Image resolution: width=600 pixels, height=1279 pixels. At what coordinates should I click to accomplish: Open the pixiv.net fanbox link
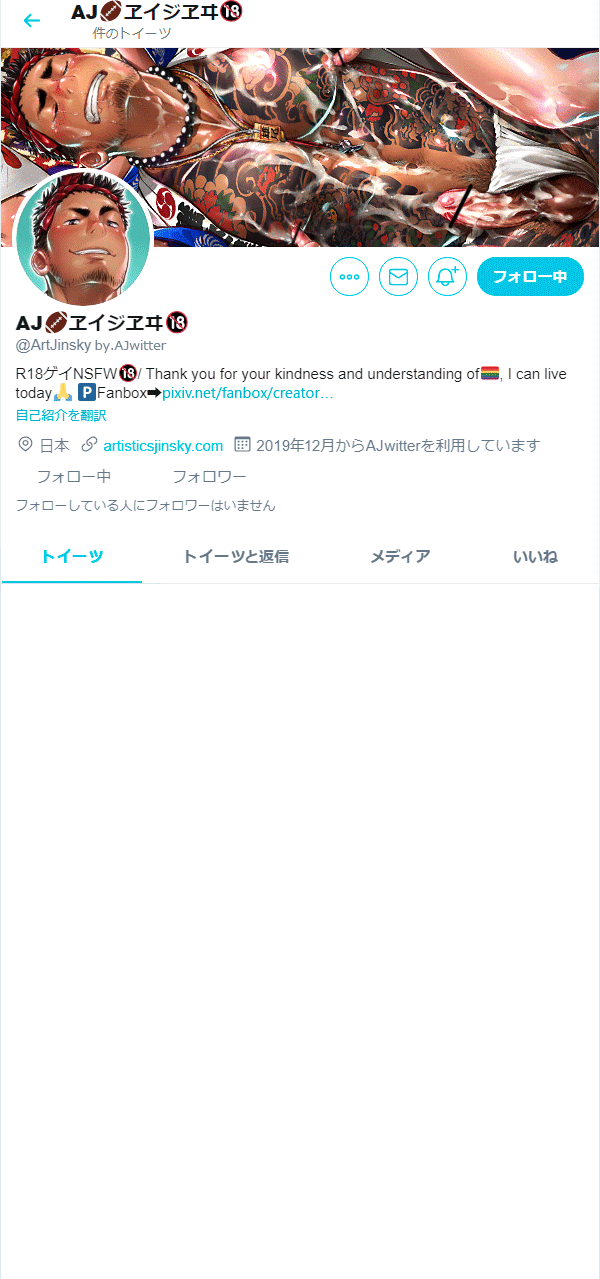(247, 394)
